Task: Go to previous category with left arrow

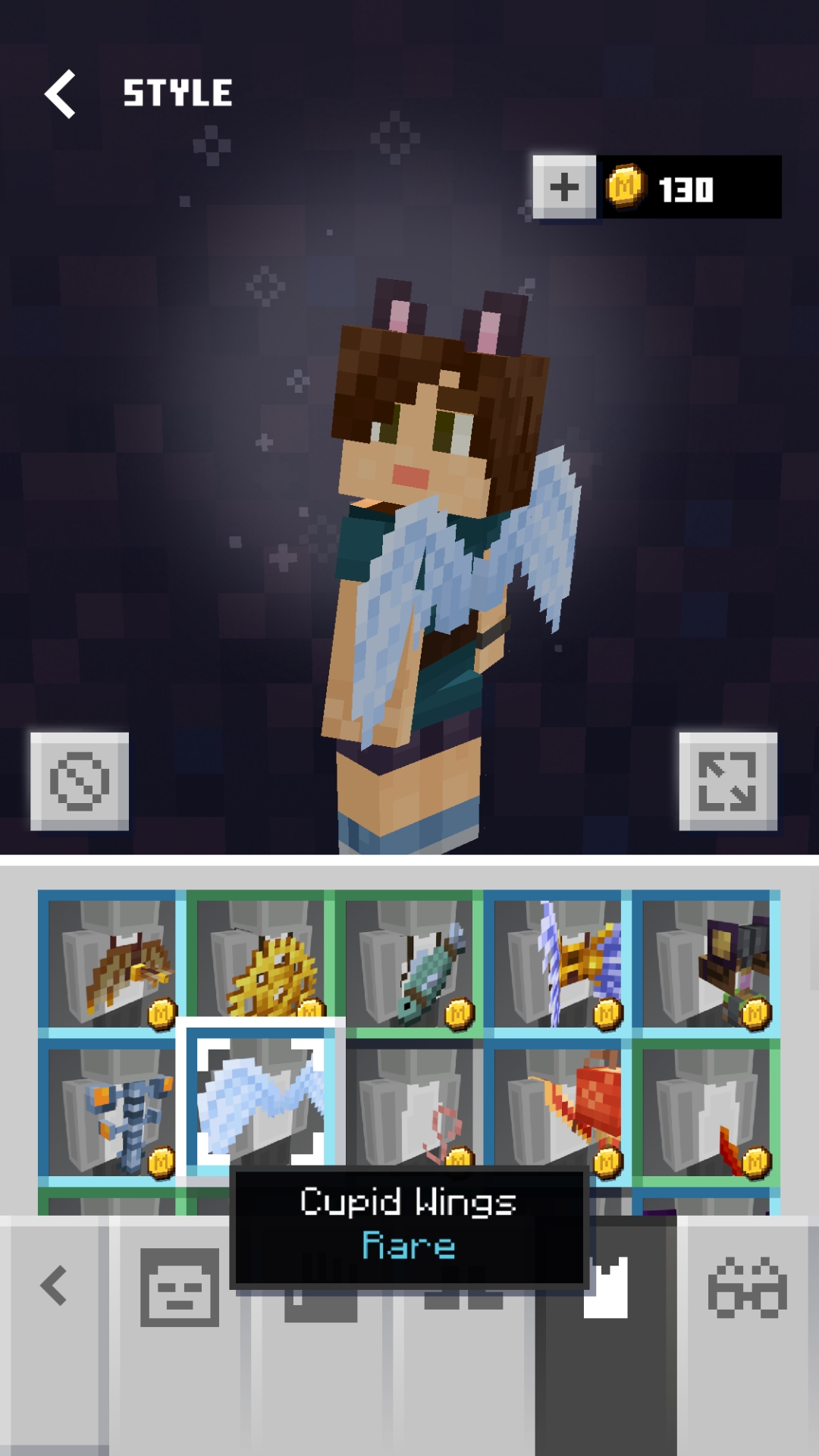Action: (x=53, y=1286)
